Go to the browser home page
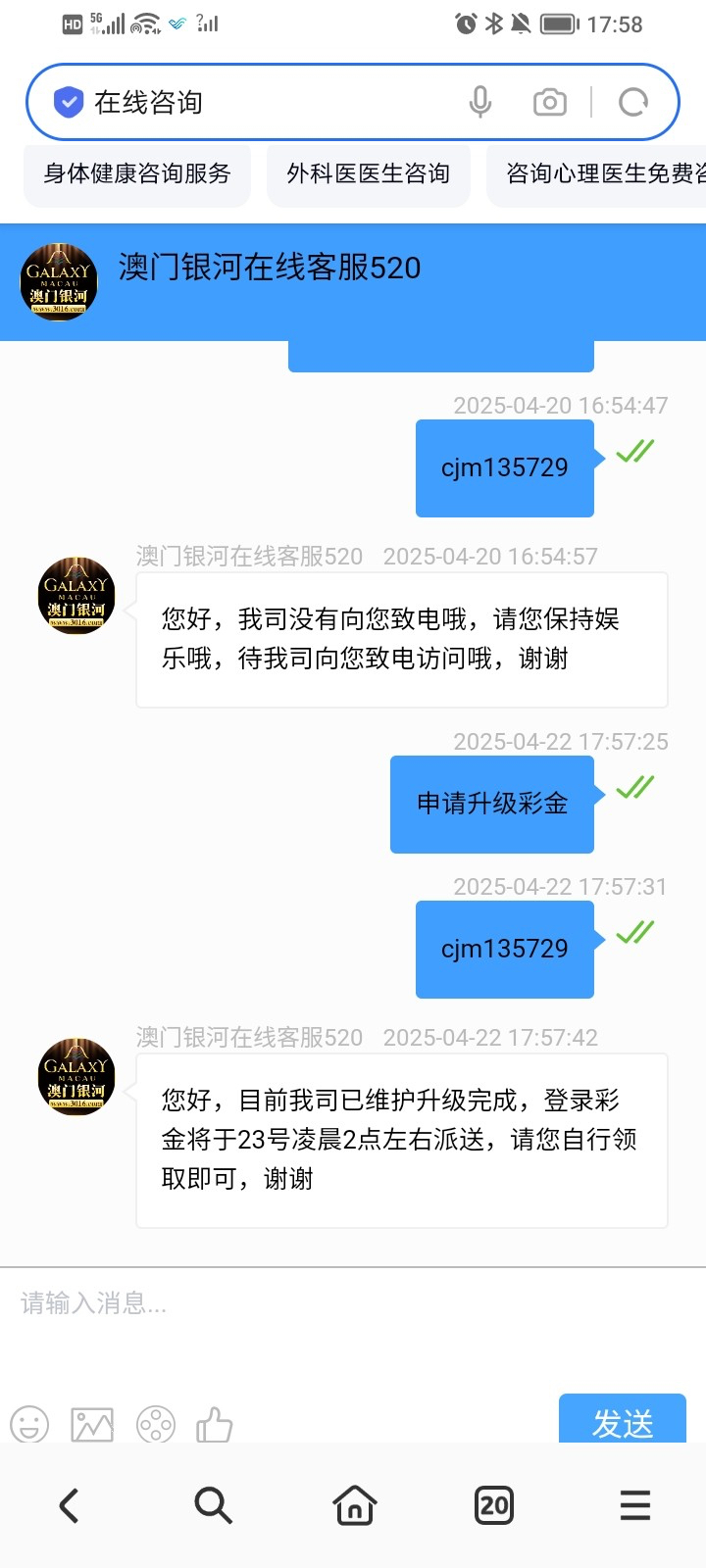The height and width of the screenshot is (1568, 706). tap(354, 1505)
